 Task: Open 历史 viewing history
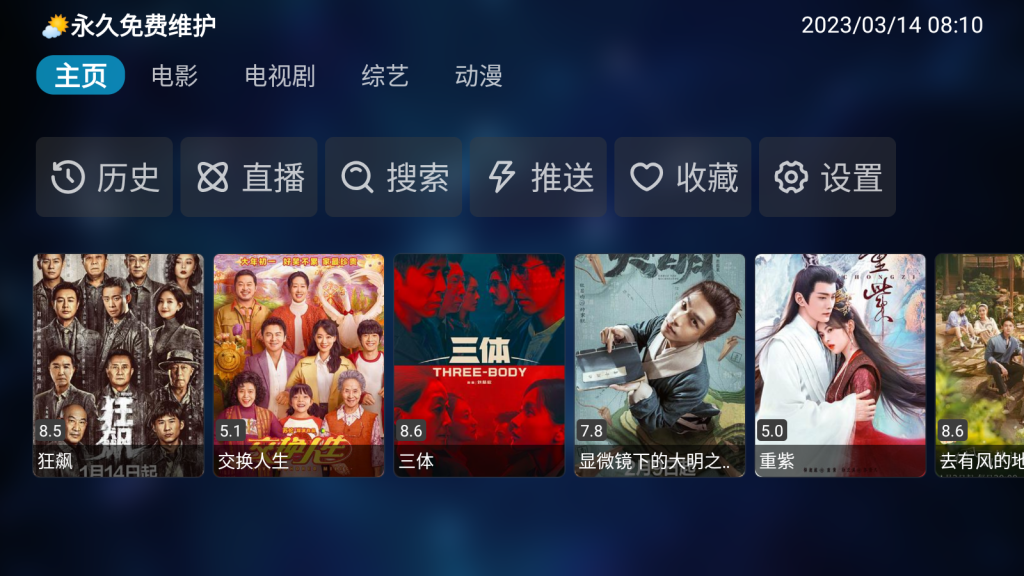tap(104, 177)
